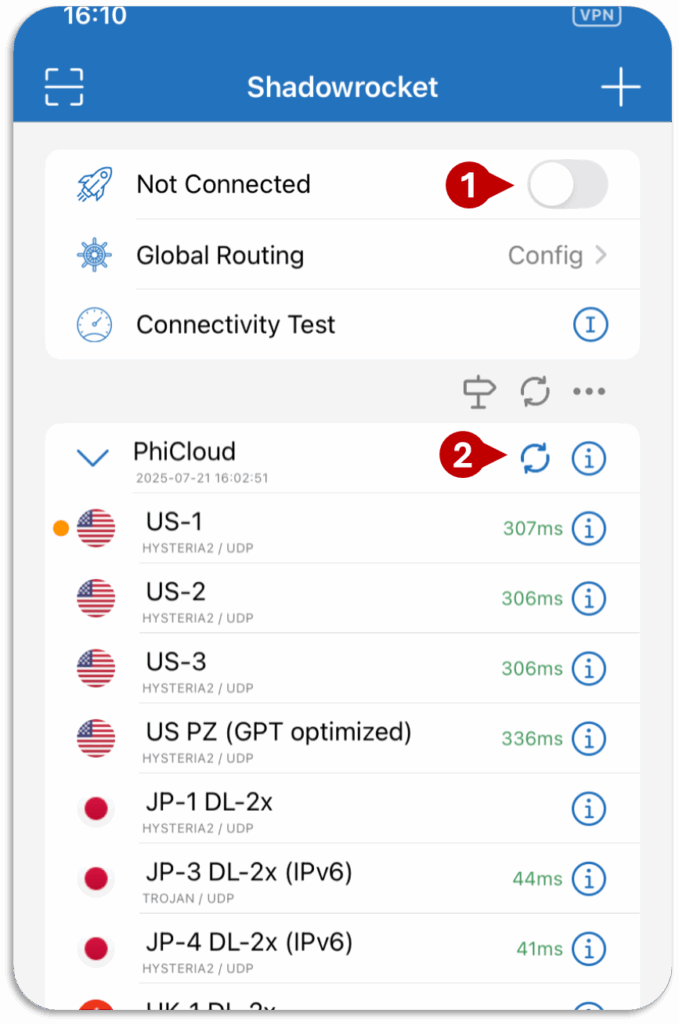
Task: Open info for JP-3 DL-2x (IPv6)
Action: [x=589, y=878]
